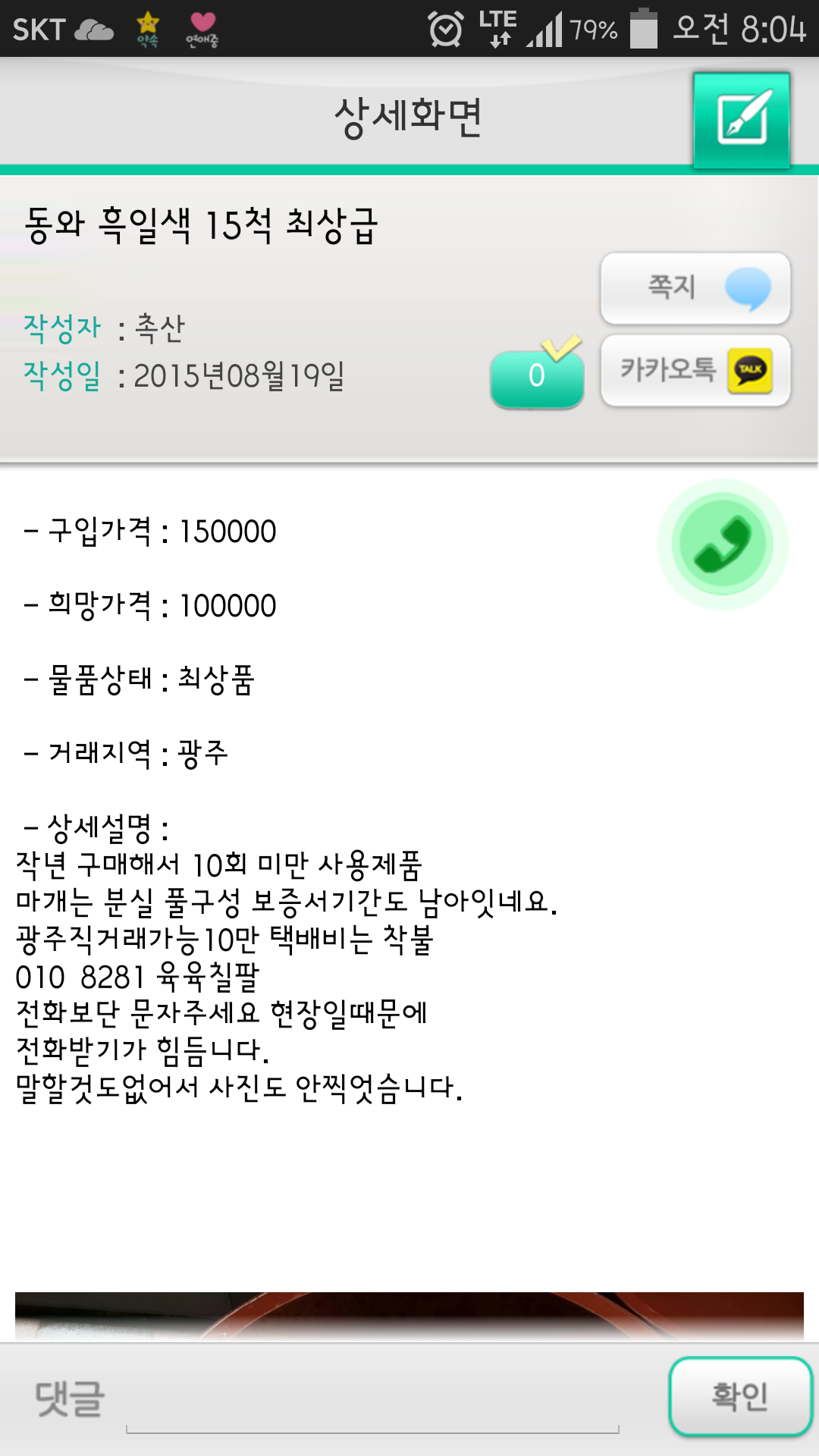The image size is (819, 1456).
Task: Tap the compose post pencil icon
Action: pos(742,119)
